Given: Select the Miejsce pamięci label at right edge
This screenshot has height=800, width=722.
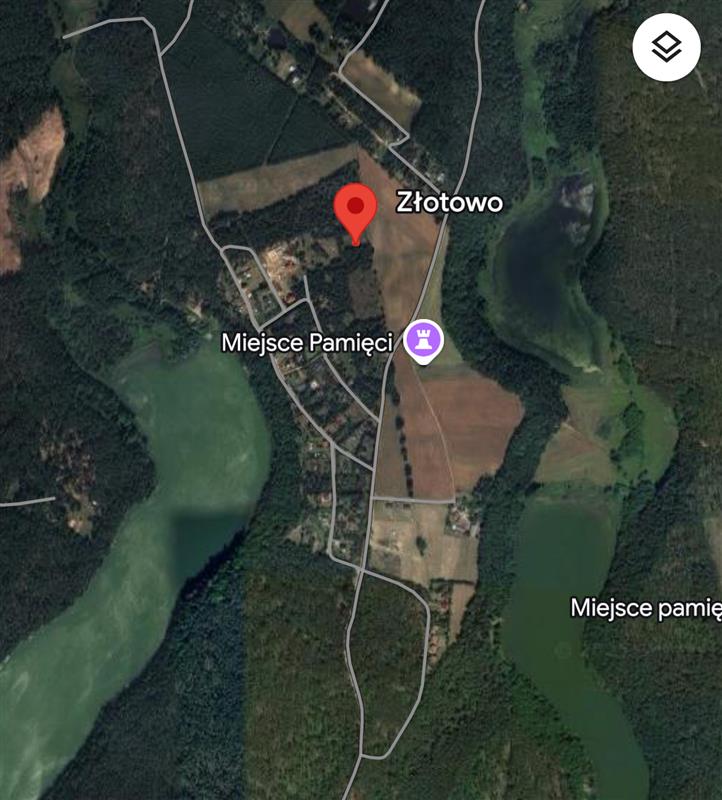Looking at the screenshot, I should coord(646,607).
